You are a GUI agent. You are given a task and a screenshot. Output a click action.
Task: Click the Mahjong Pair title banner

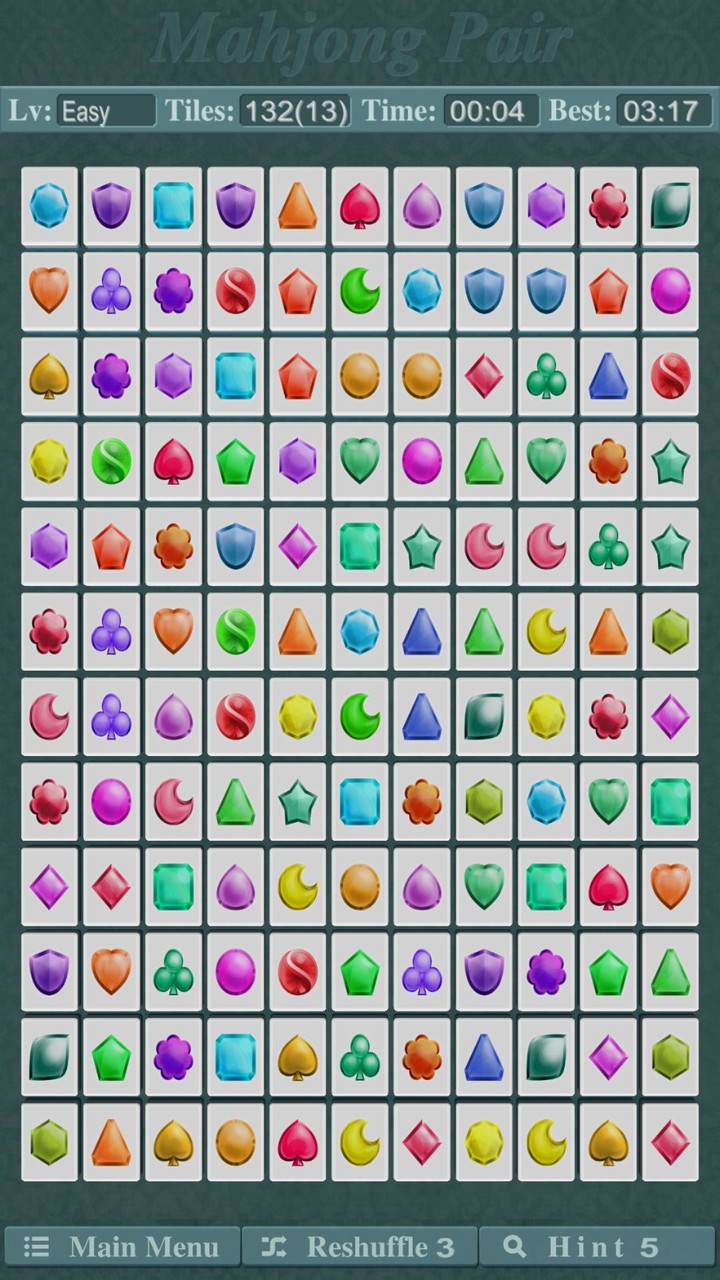360,40
